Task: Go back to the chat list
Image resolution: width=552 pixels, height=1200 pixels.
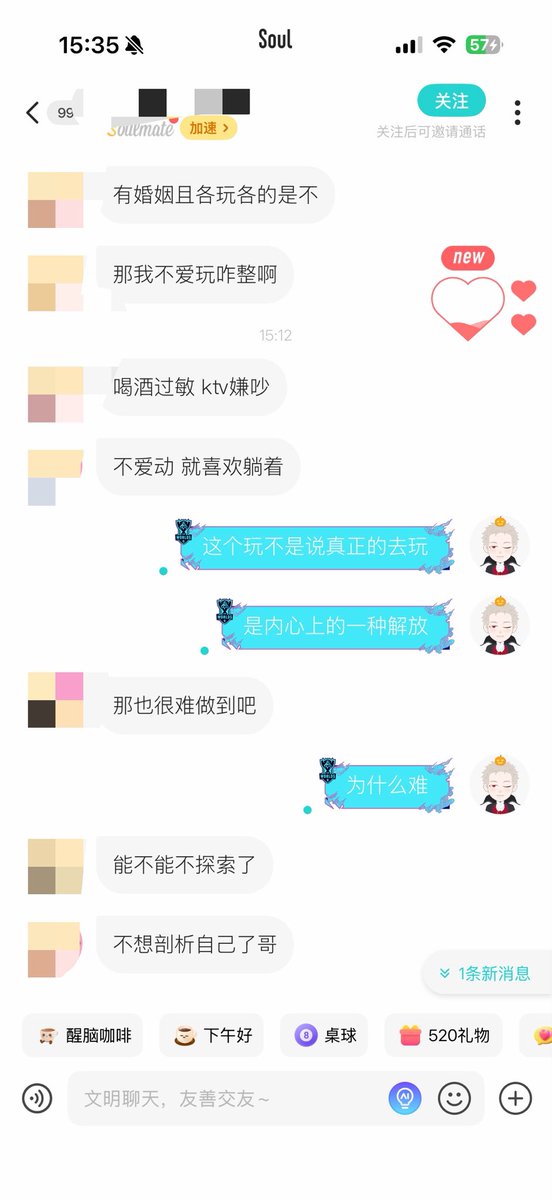Action: point(32,112)
